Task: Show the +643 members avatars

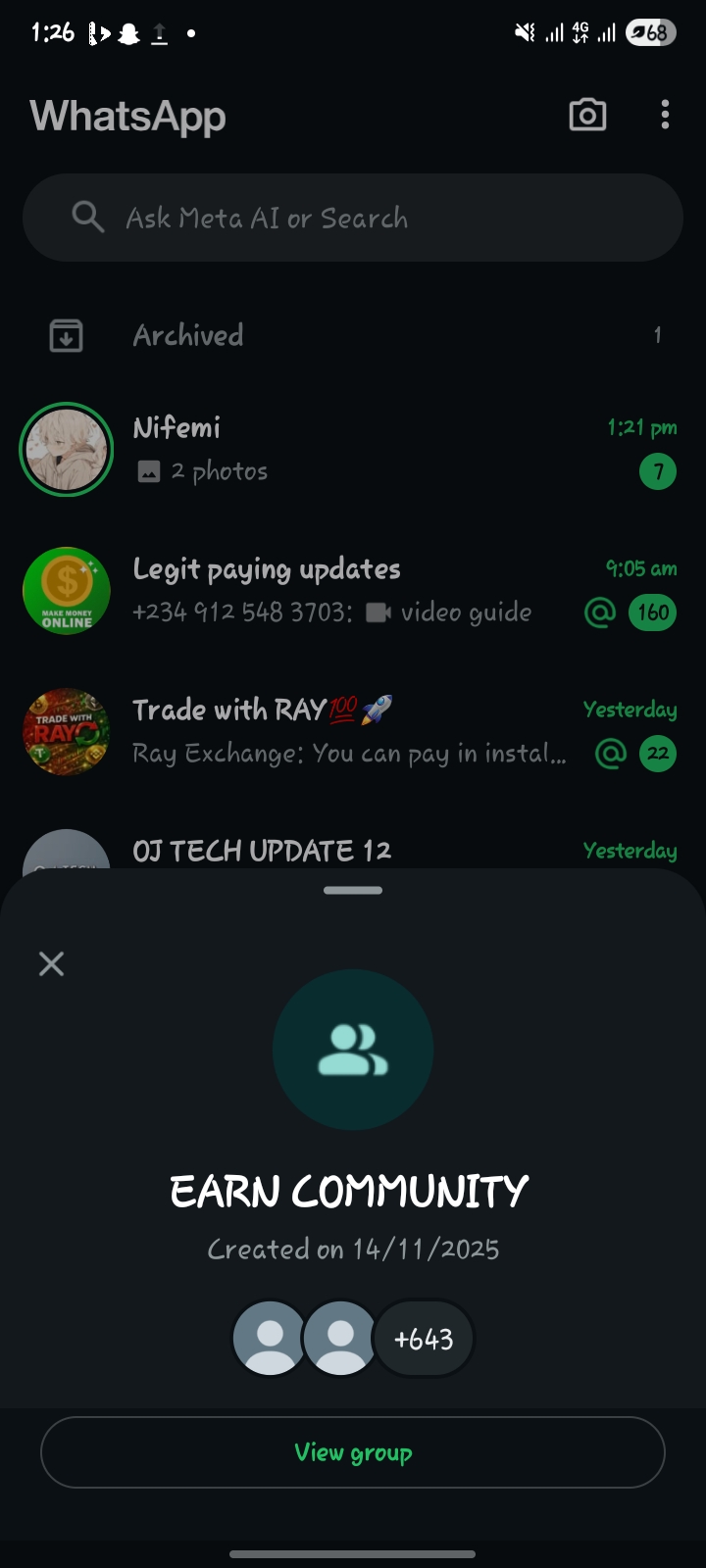Action: pos(424,1339)
